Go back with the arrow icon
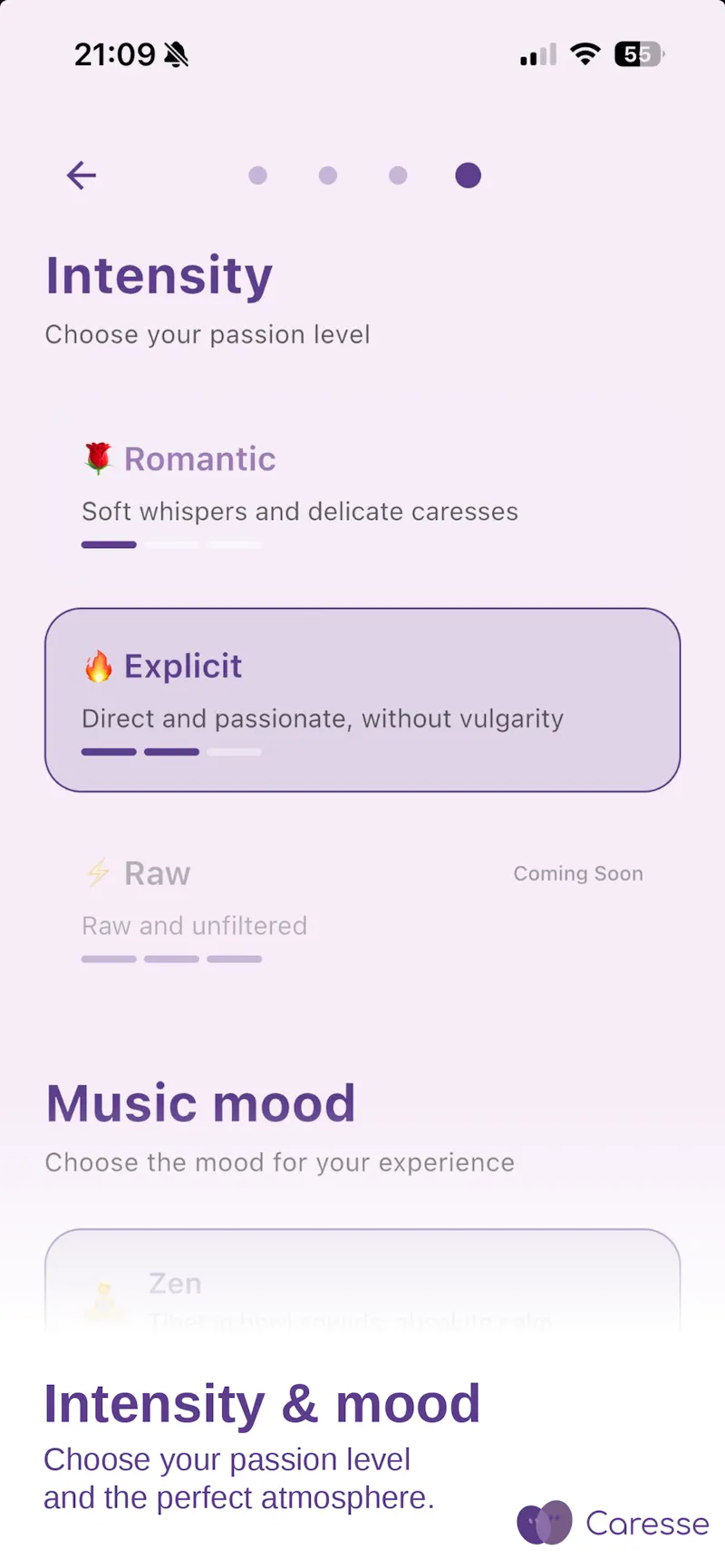The image size is (725, 1568). 82,175
